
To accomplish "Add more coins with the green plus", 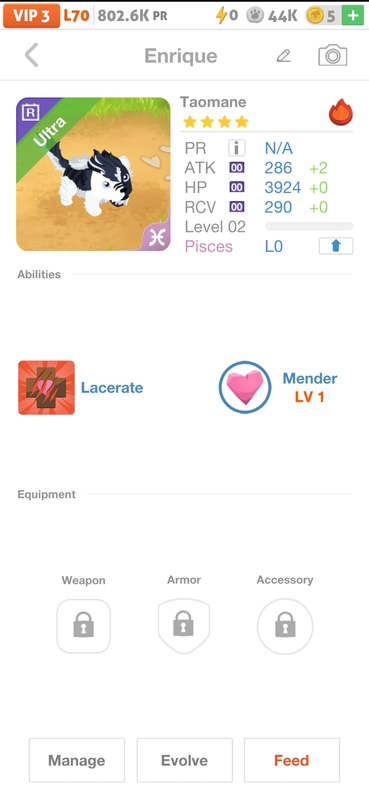I will pyautogui.click(x=353, y=16).
